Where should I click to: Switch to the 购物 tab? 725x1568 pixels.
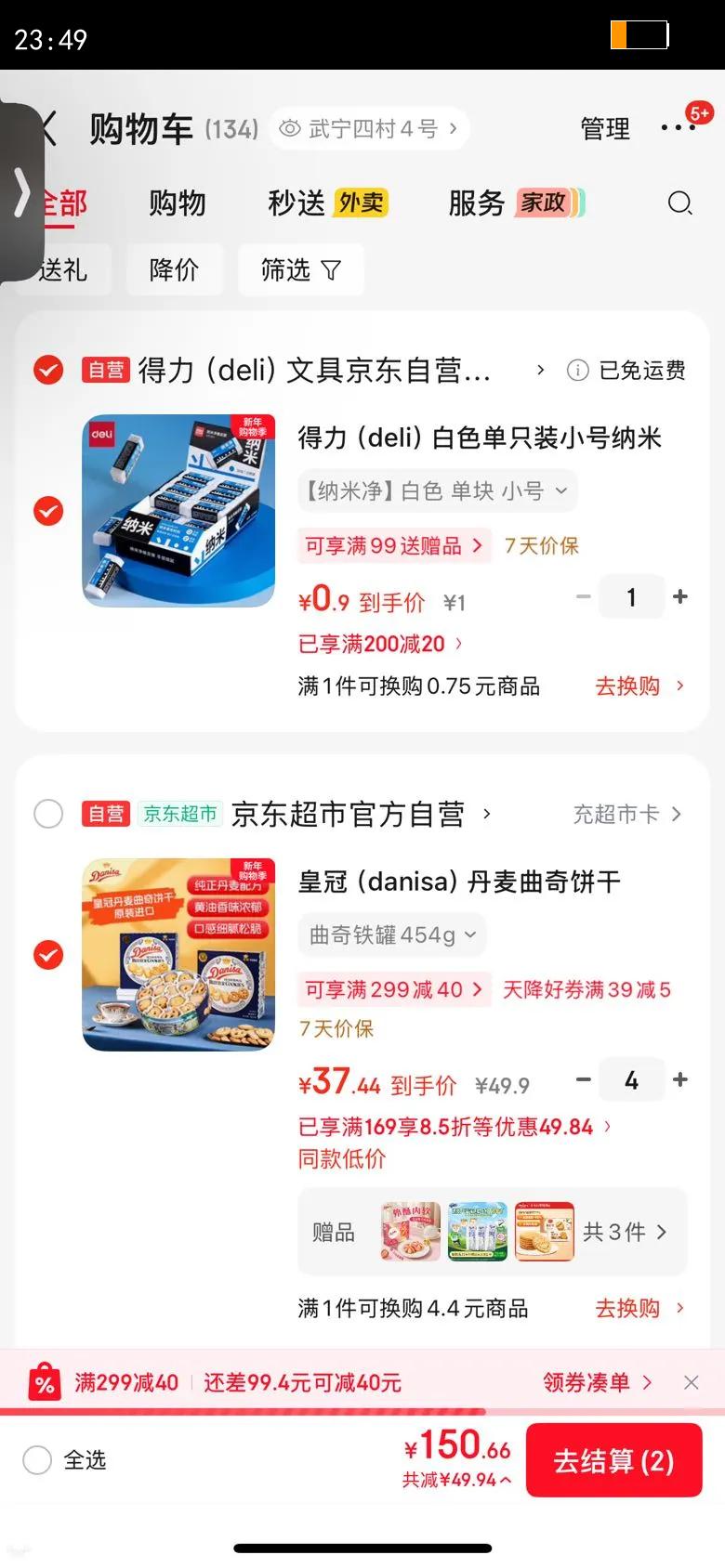point(177,203)
